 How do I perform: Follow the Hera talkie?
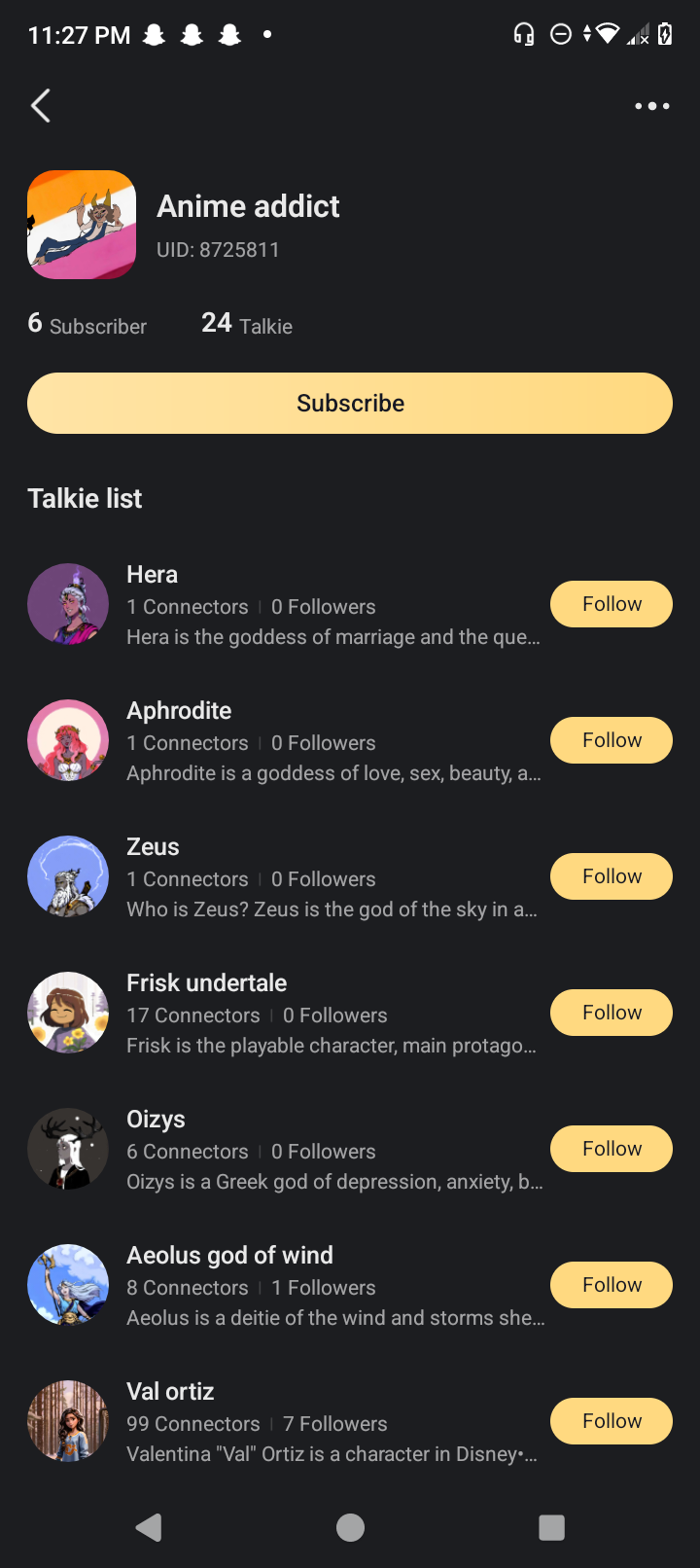611,604
